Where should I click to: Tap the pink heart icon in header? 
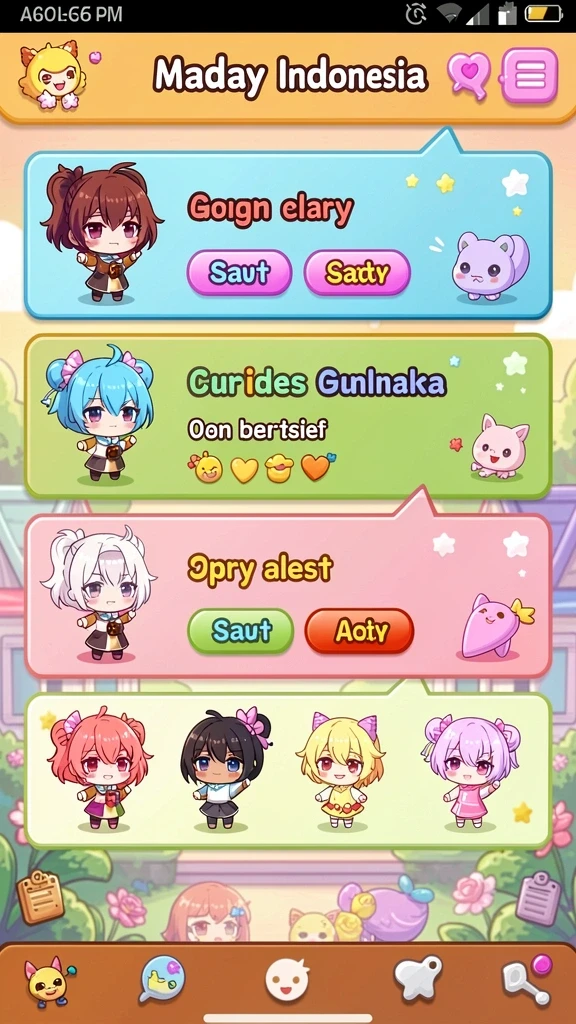[468, 75]
